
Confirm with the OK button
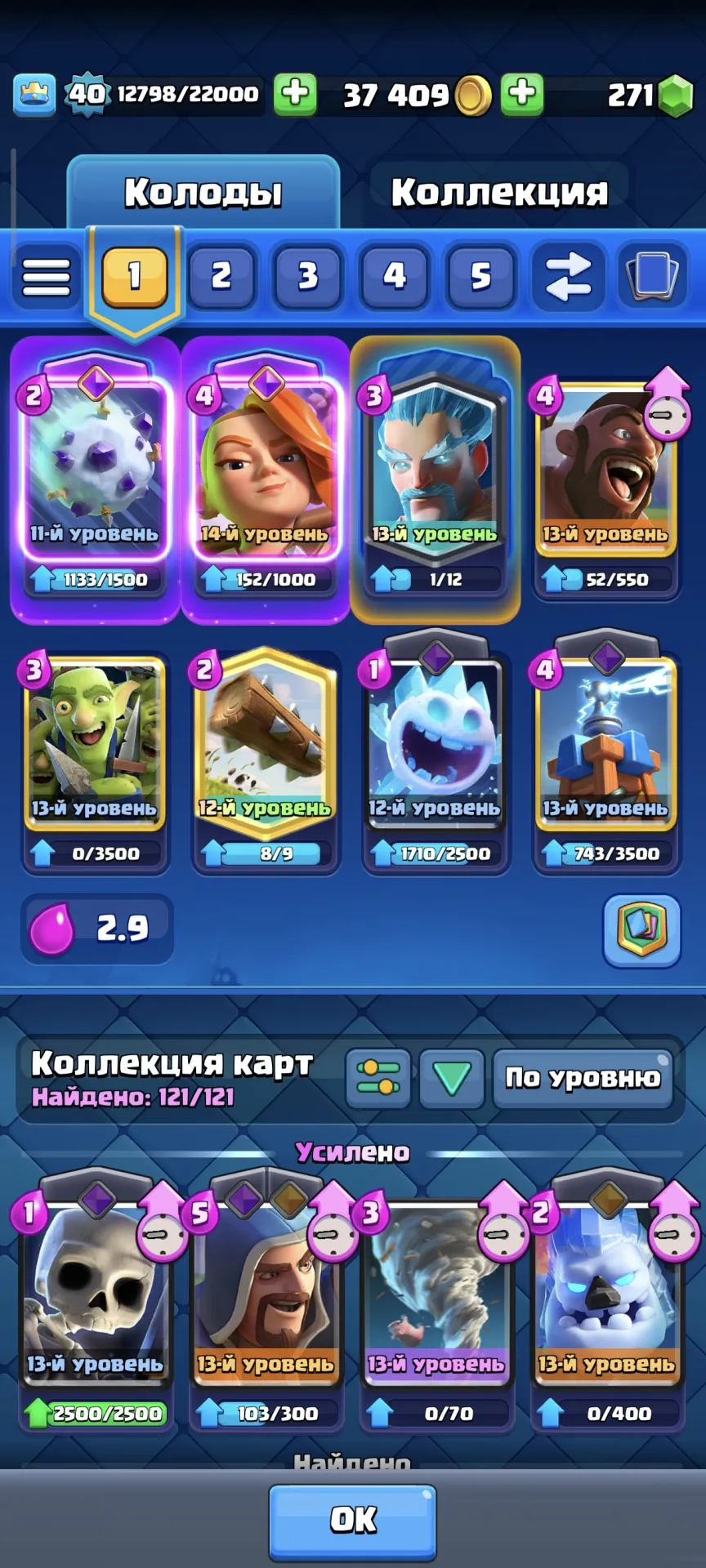(x=353, y=1521)
